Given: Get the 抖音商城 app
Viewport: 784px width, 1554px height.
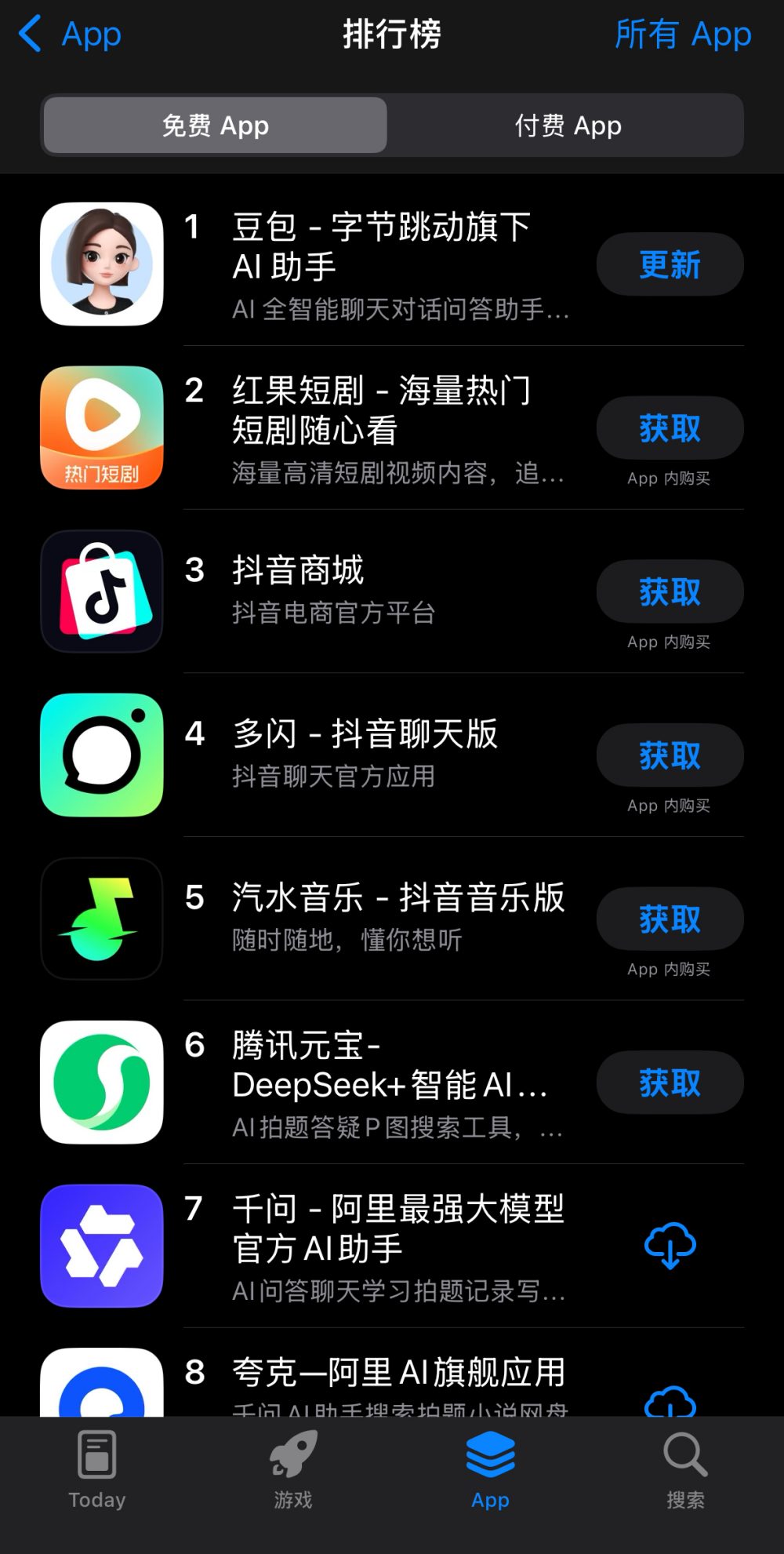Looking at the screenshot, I should point(670,591).
